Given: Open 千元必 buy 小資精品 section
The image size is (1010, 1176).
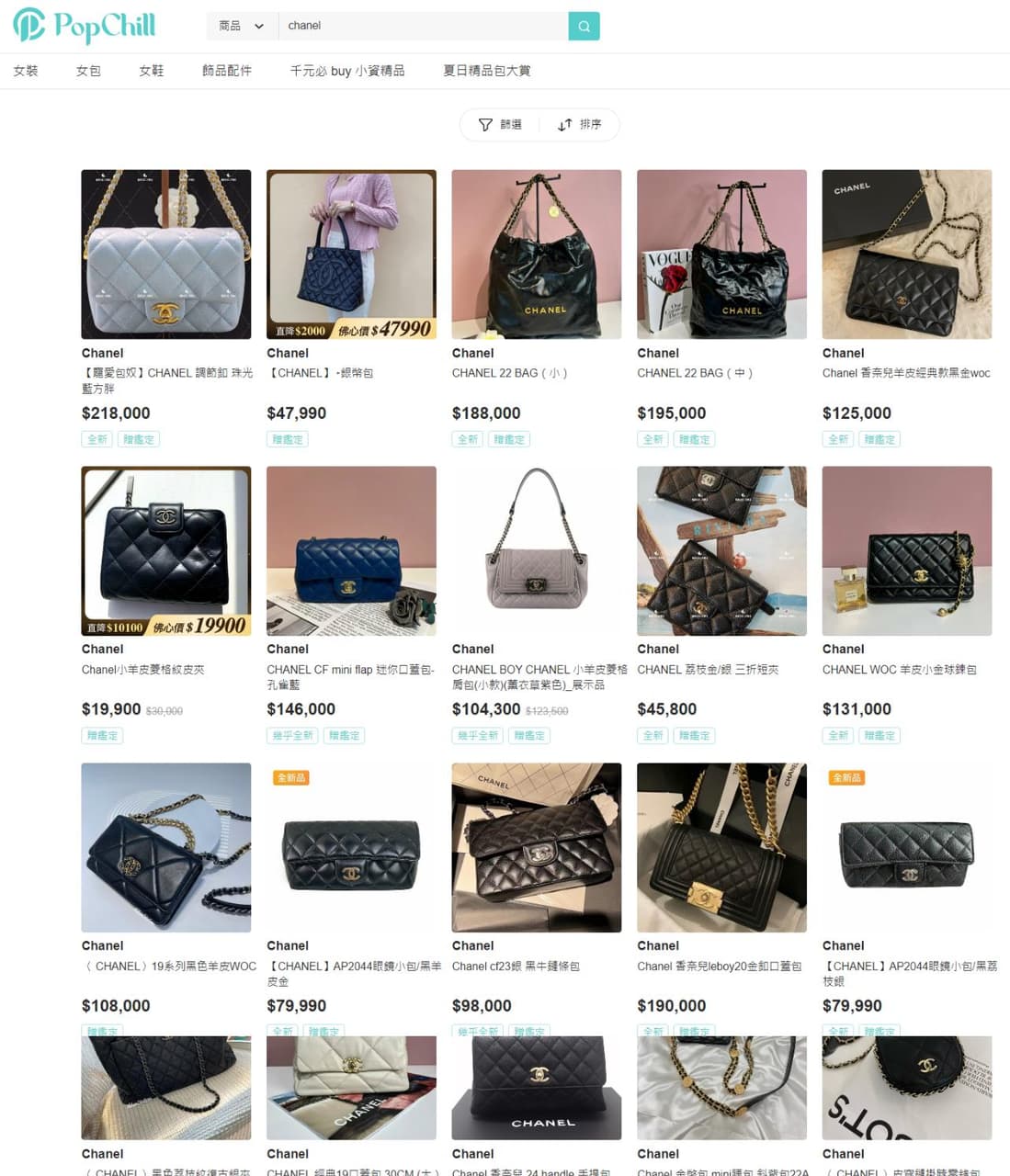Looking at the screenshot, I should point(346,71).
